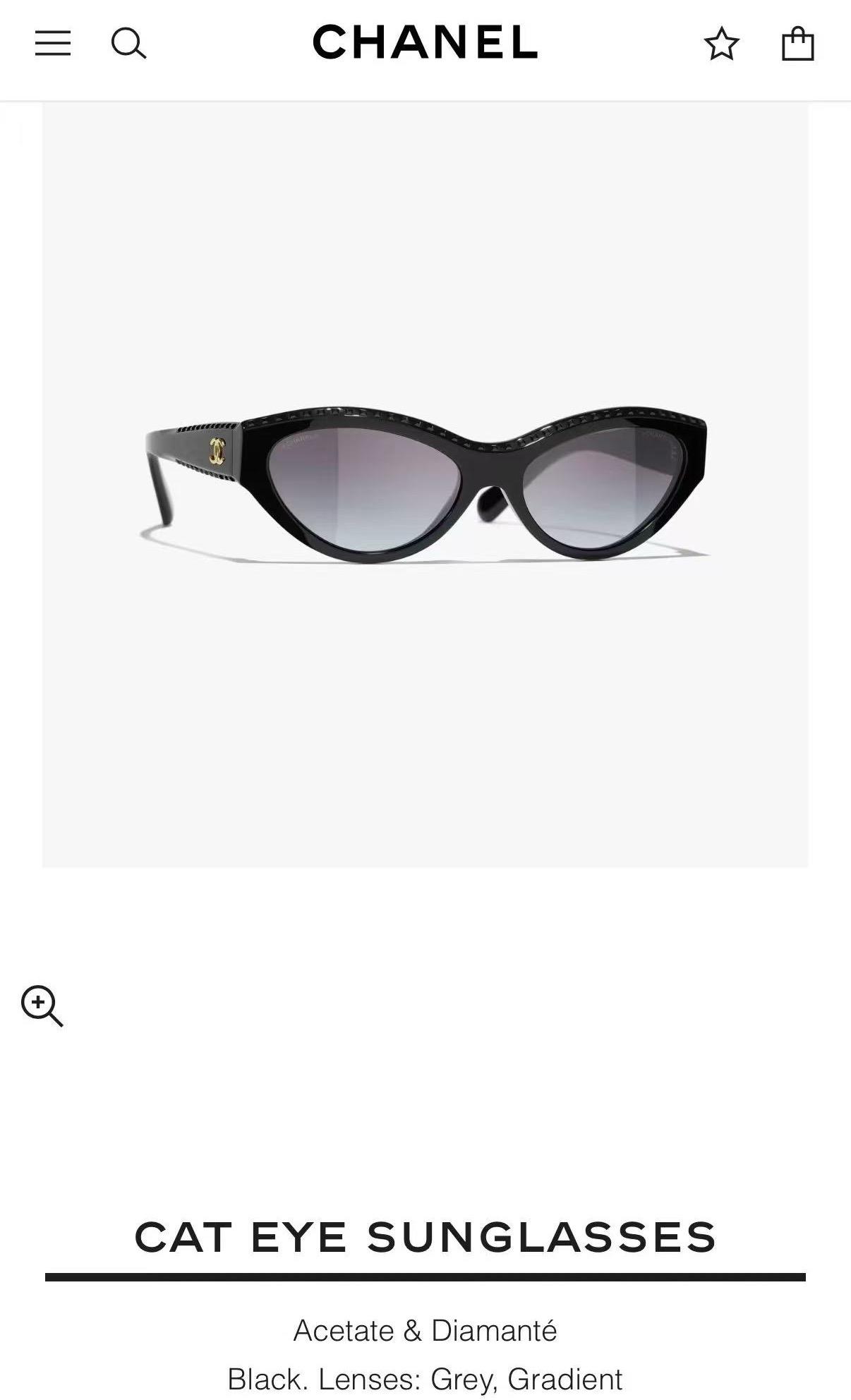The height and width of the screenshot is (1400, 851).
Task: Tap the magnifier zoom icon
Action: pyautogui.click(x=42, y=1006)
